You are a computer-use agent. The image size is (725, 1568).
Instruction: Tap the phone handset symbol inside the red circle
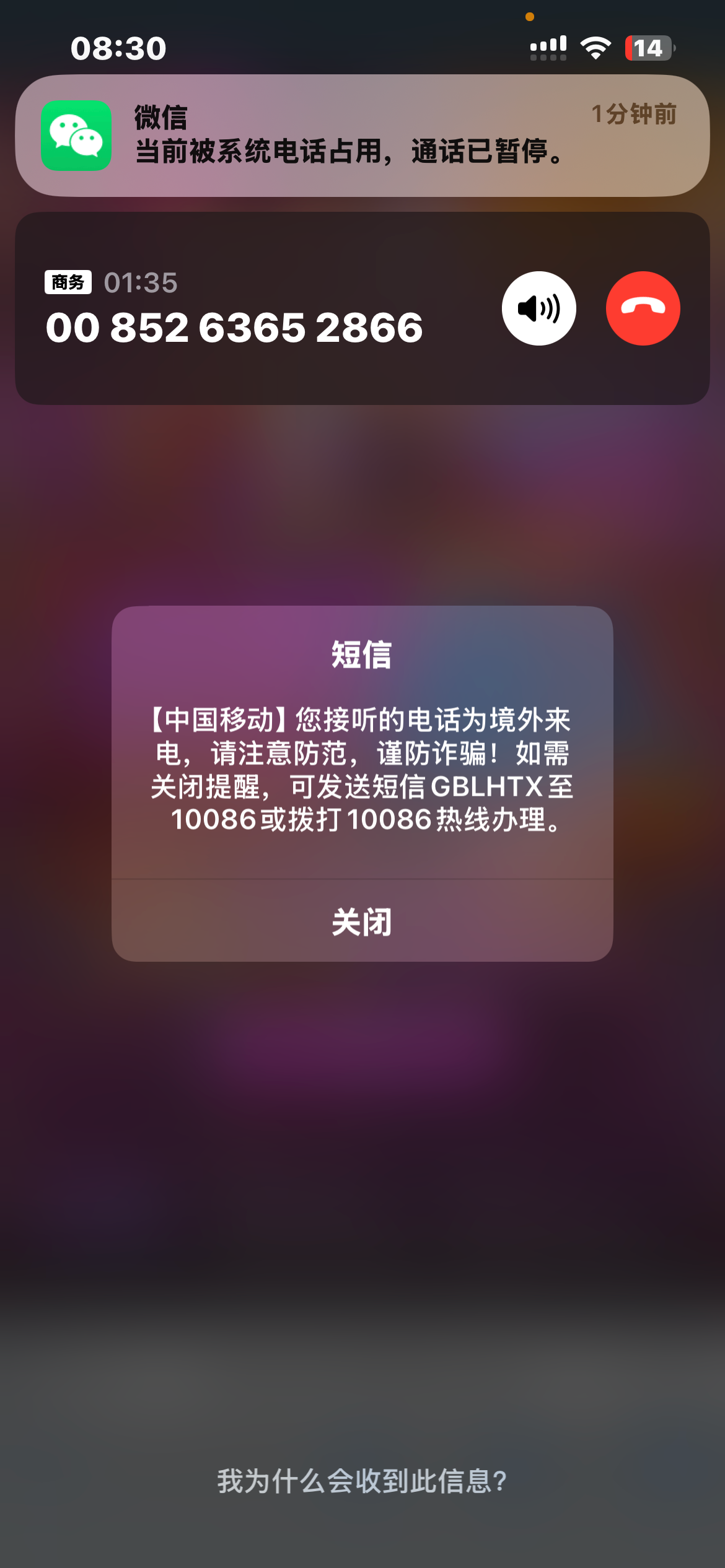pos(643,308)
